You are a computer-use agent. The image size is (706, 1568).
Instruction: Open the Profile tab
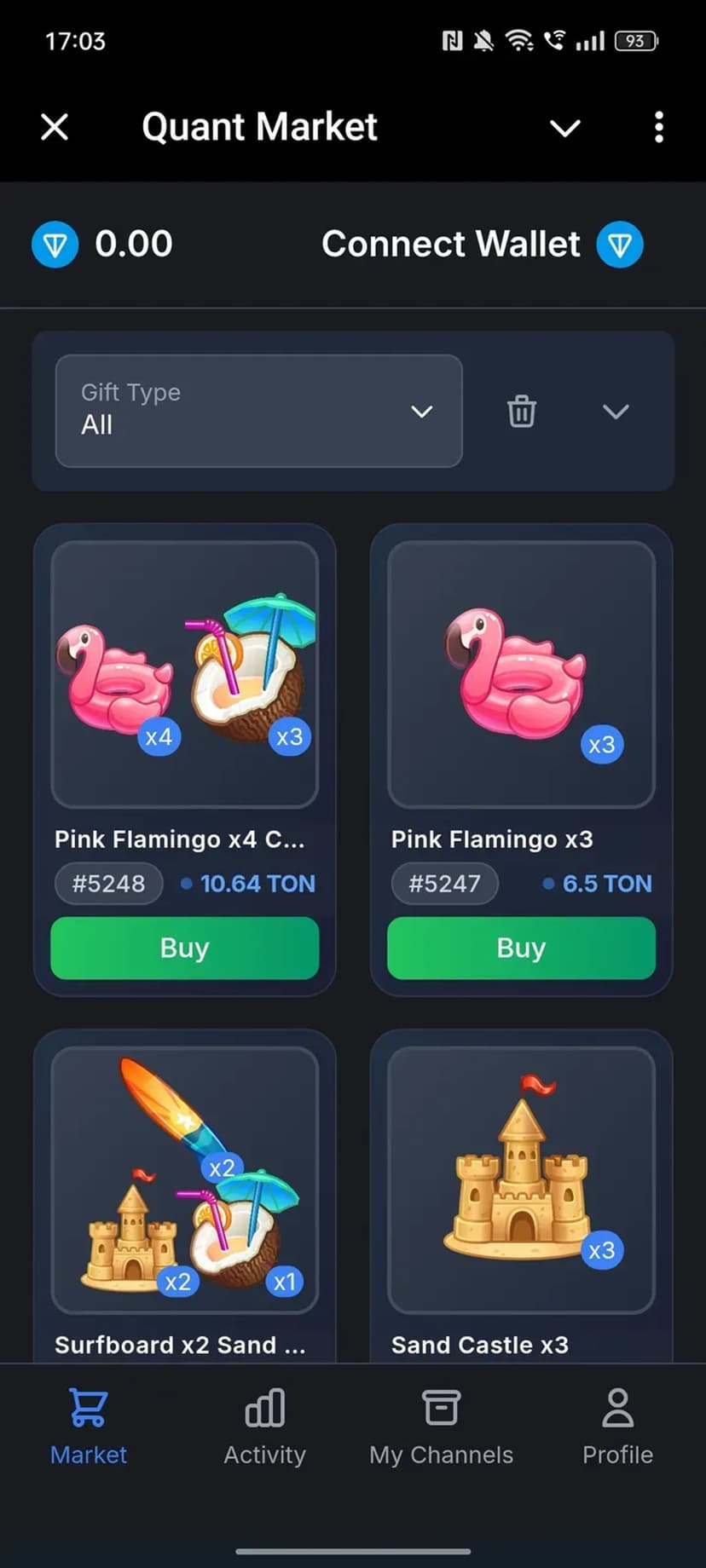tap(617, 1425)
